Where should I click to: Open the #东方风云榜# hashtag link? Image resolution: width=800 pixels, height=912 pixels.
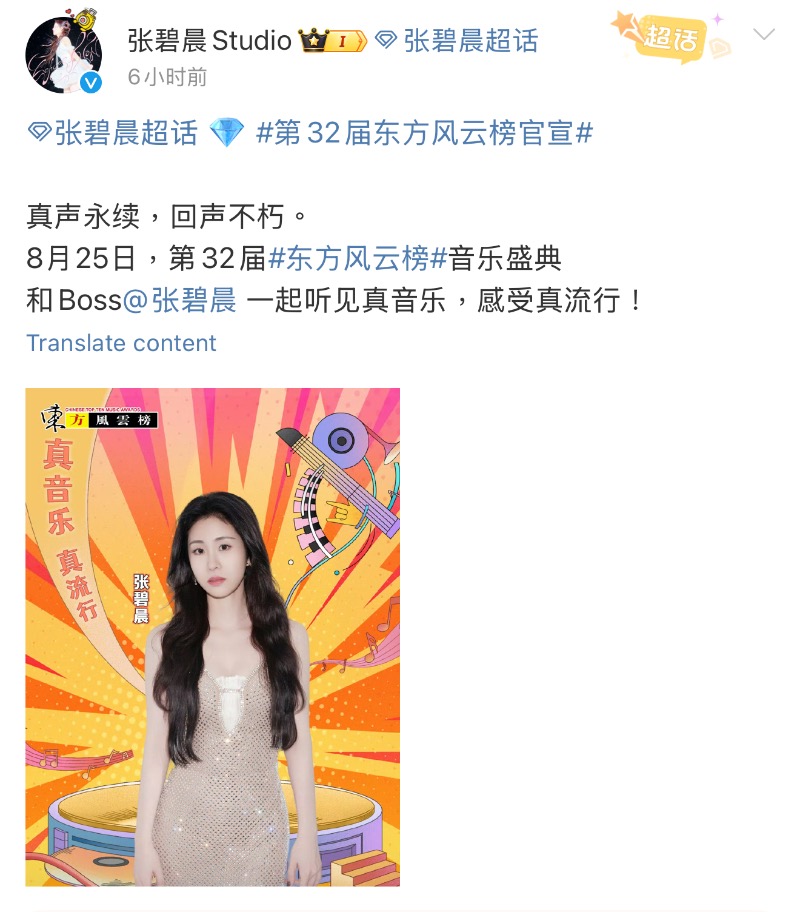click(356, 259)
